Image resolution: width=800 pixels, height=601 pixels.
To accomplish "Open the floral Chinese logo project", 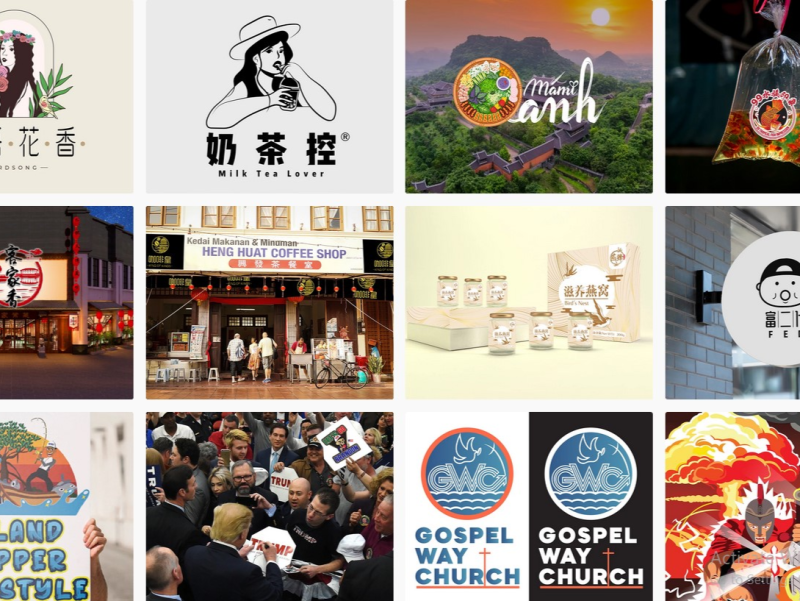I will [66, 96].
